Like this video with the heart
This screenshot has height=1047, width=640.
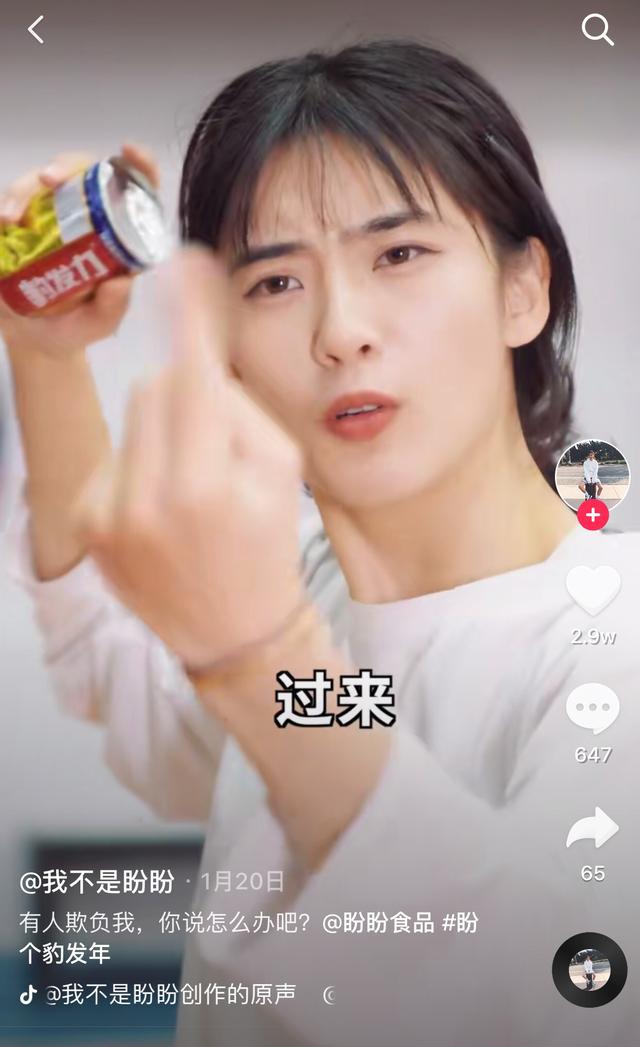[x=593, y=591]
